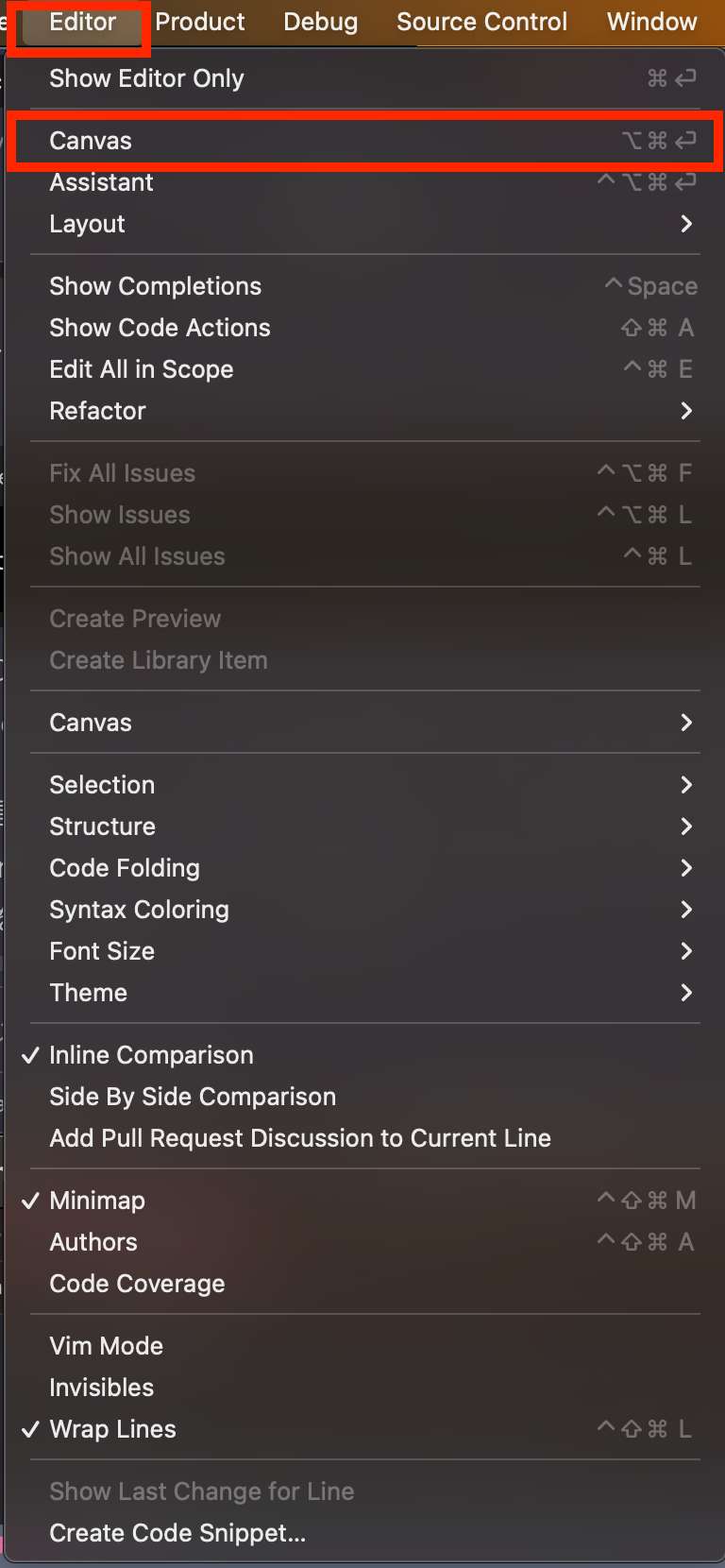Select Show Completions
Screen dimensions: 725x1568
[x=155, y=286]
